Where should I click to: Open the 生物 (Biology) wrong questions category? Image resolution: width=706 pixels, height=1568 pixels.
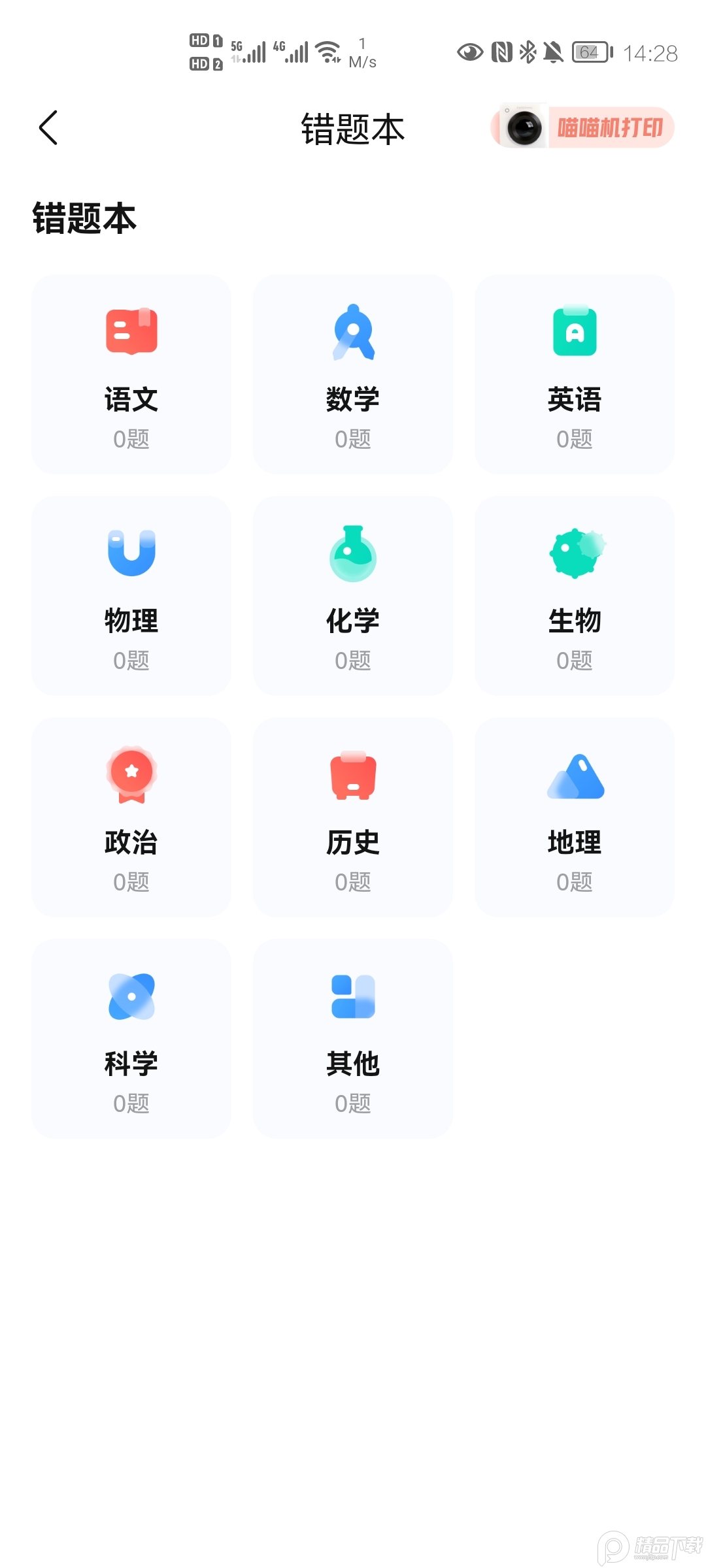(x=575, y=596)
